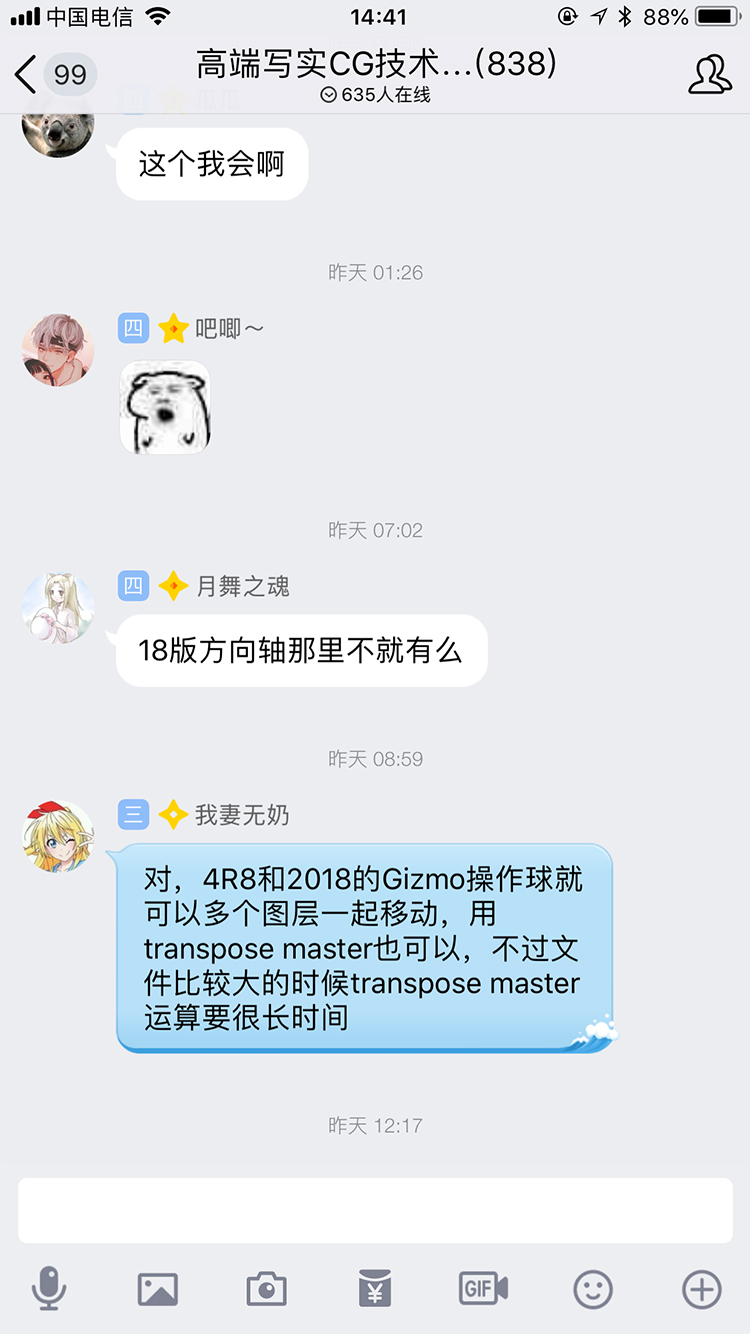
Task: Focus the message text input box
Action: point(375,1210)
